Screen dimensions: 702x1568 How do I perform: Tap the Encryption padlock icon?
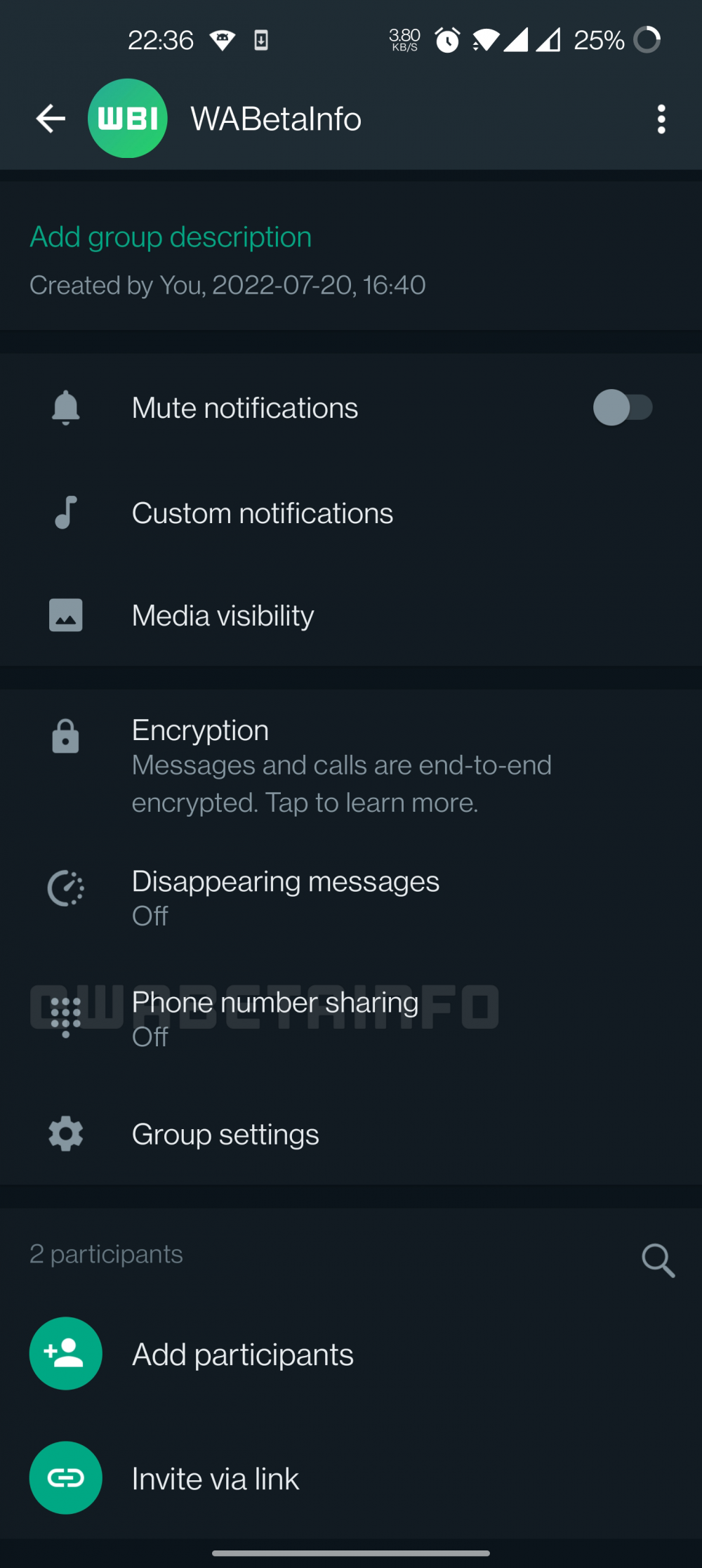point(65,737)
